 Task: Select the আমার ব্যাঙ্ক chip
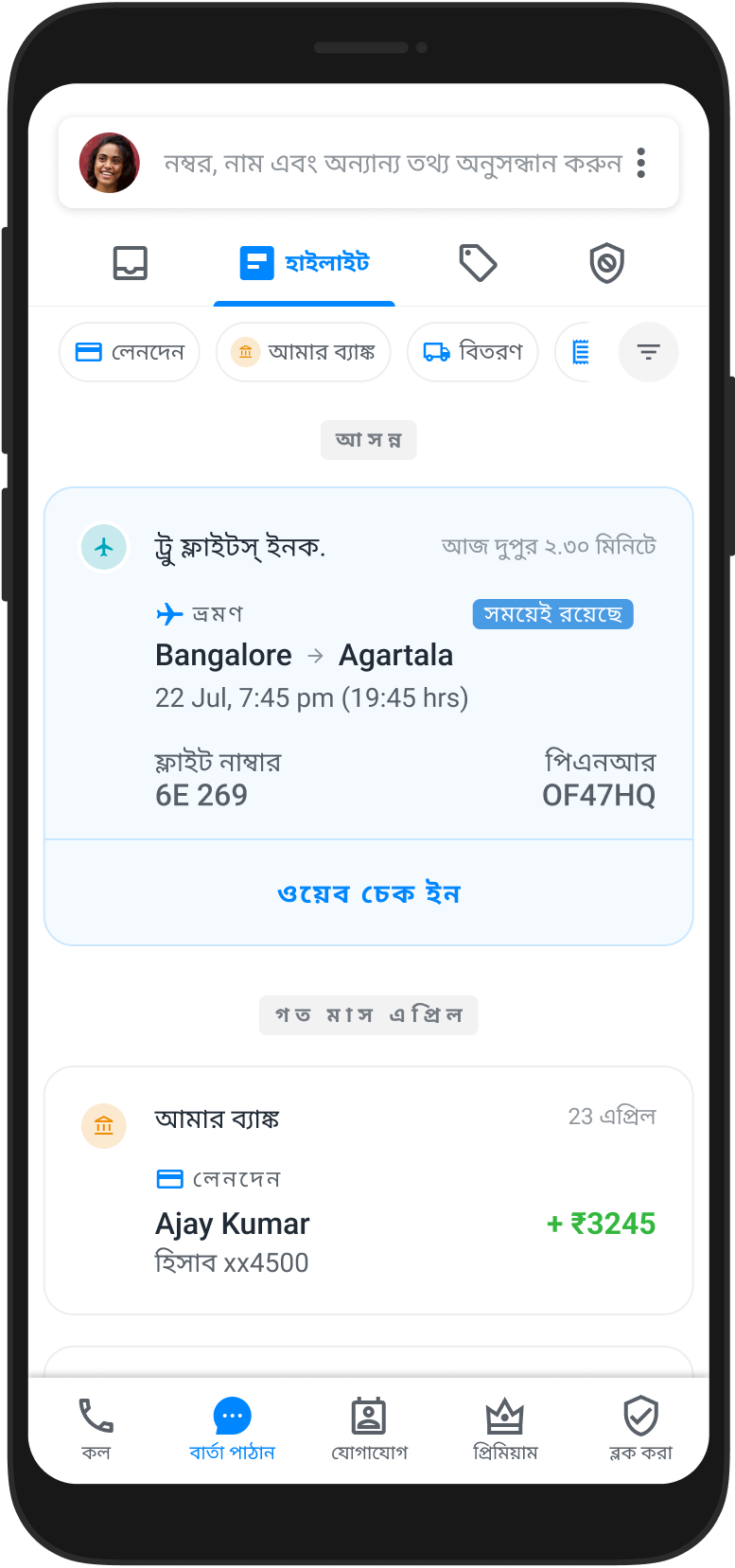click(x=303, y=352)
